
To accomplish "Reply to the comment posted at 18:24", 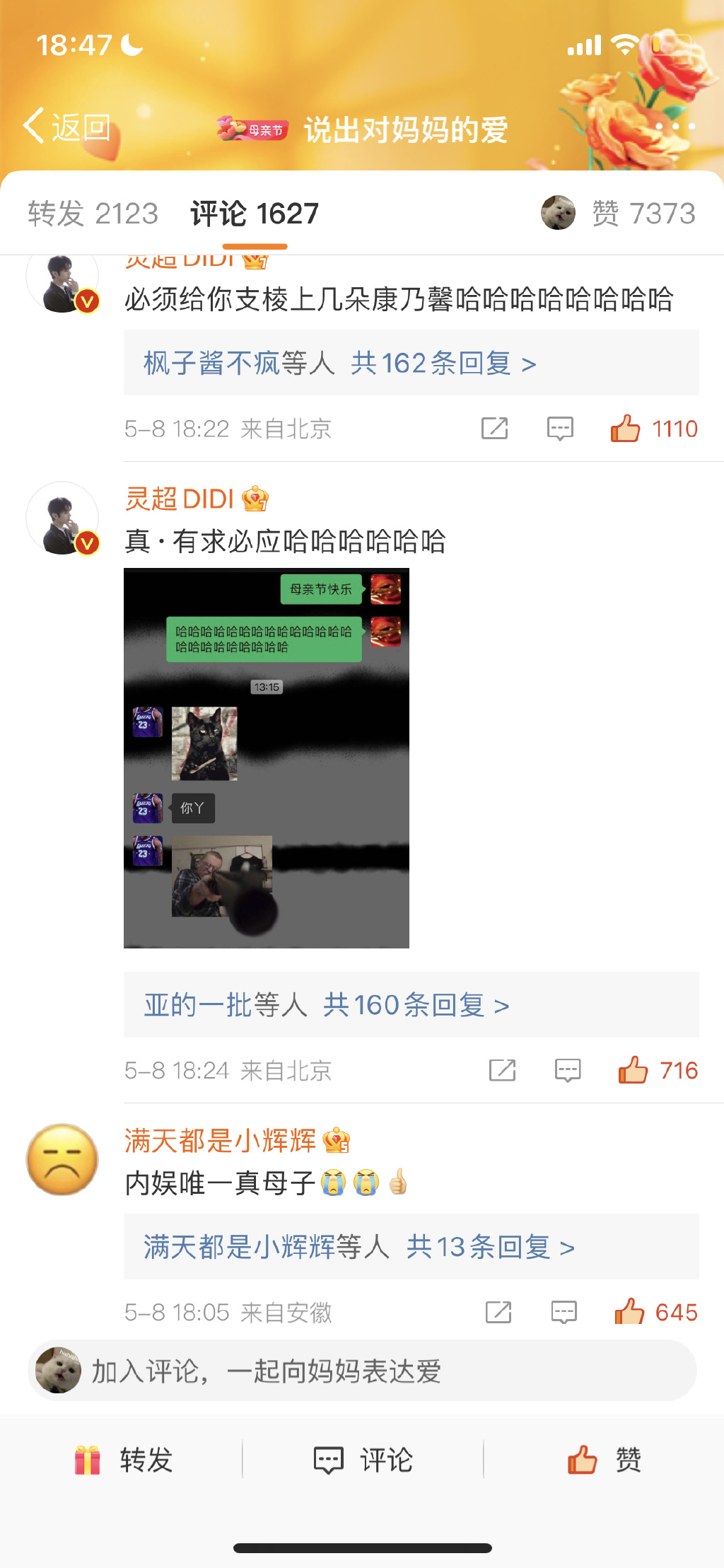I will coord(568,1071).
